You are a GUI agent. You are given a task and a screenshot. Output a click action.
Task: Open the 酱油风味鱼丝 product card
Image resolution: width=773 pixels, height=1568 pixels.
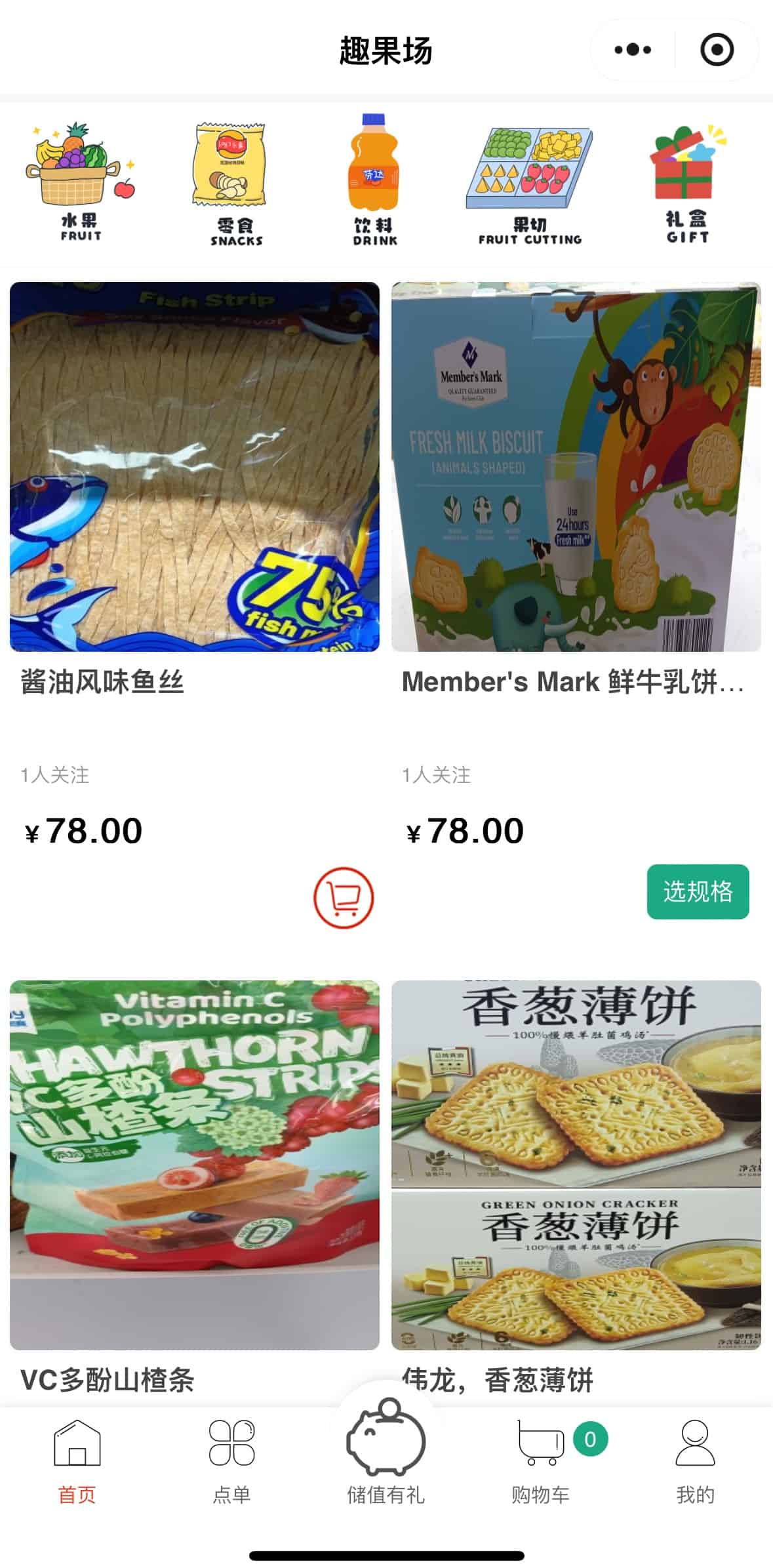pyautogui.click(x=194, y=467)
